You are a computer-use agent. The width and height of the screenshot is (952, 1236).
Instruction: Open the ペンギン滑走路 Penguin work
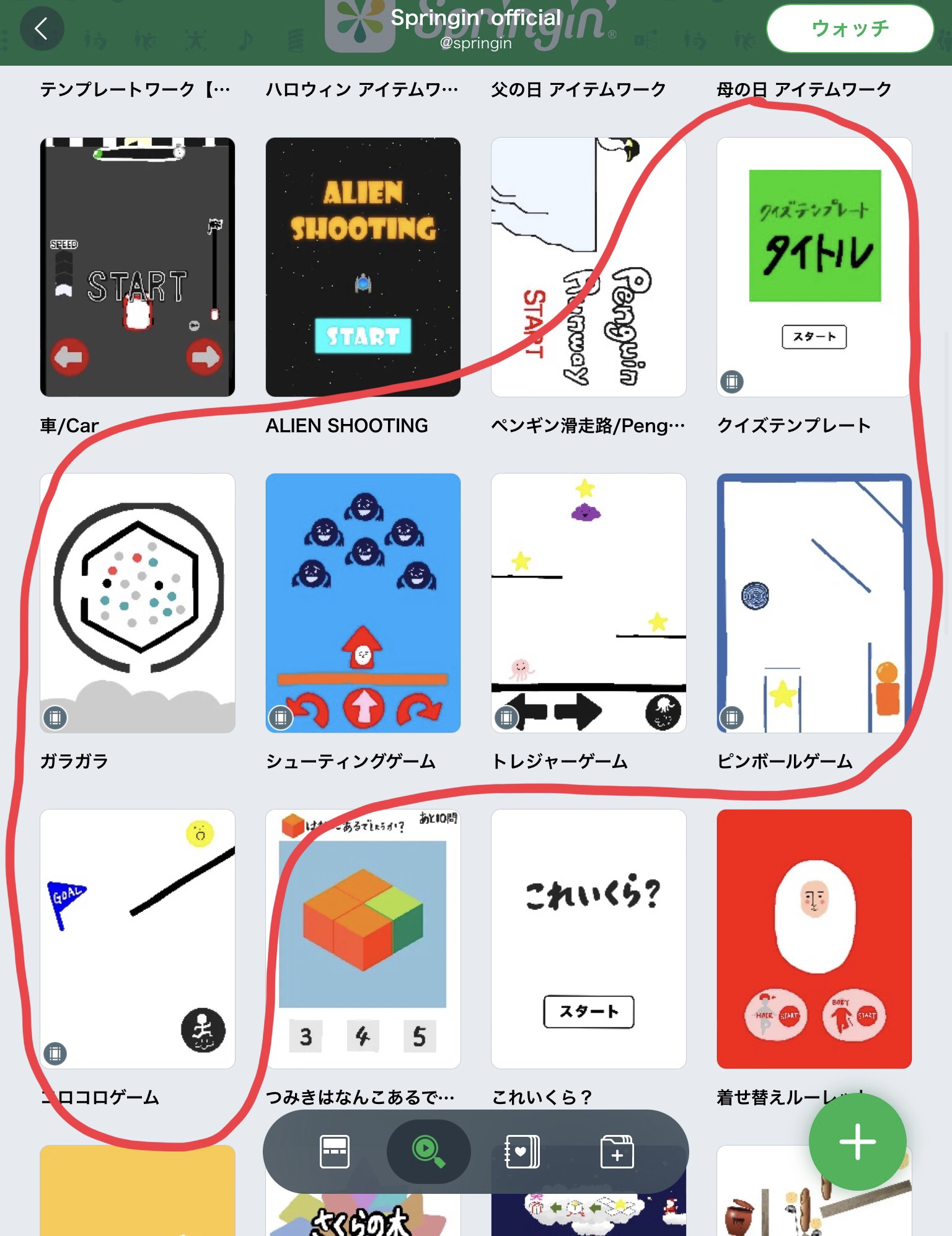coord(588,267)
